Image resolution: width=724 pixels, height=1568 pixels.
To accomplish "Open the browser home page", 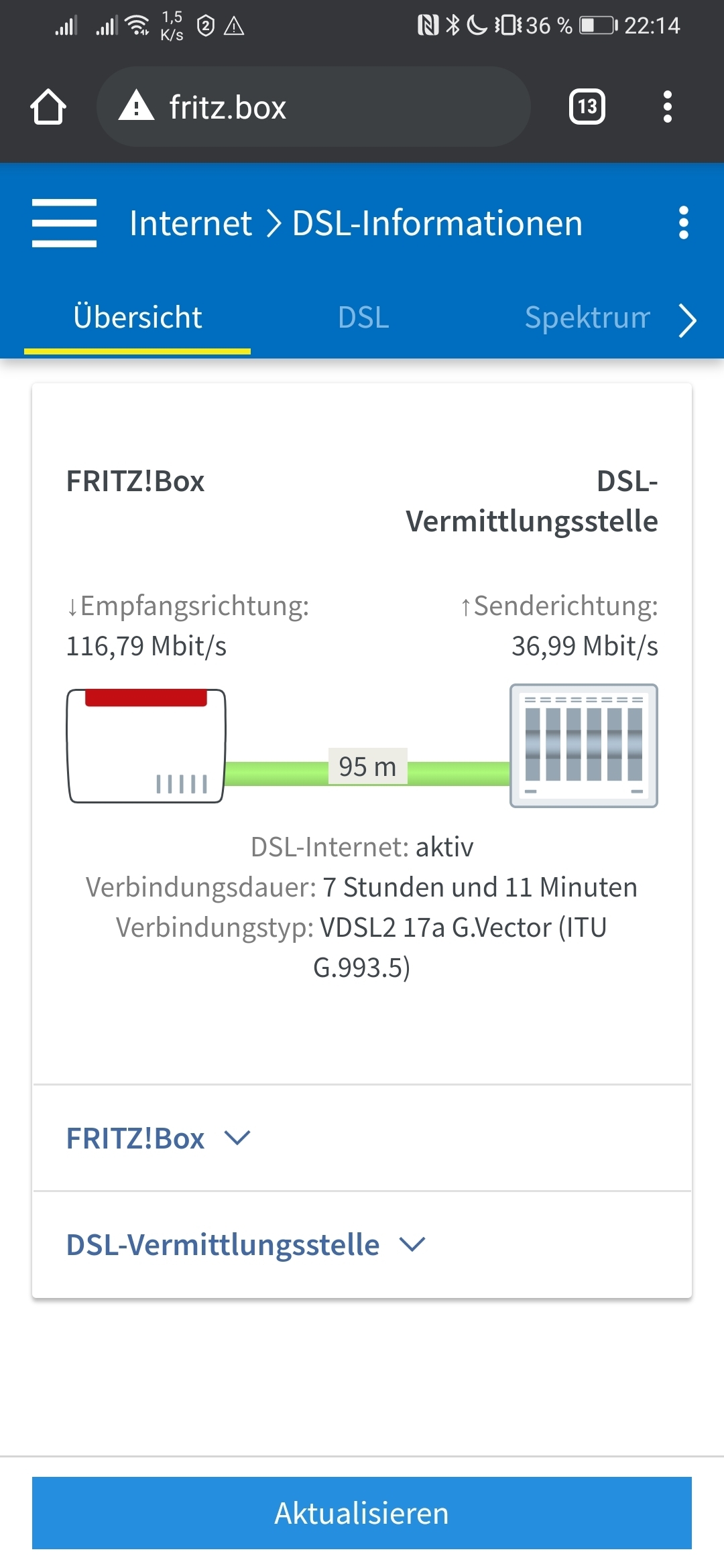I will point(48,107).
